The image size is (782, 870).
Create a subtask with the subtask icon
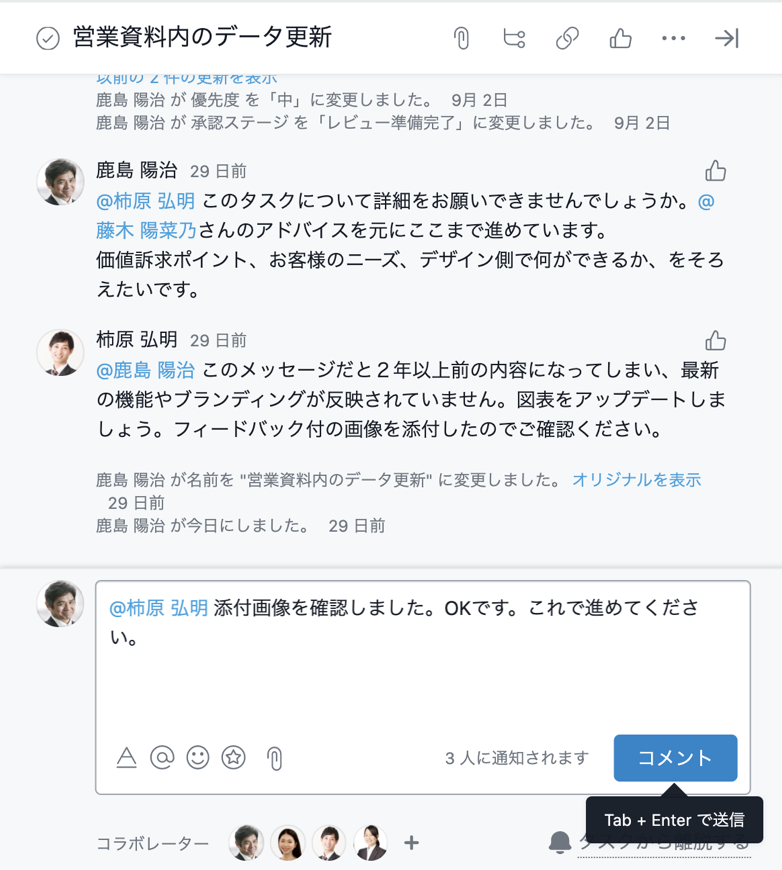514,39
